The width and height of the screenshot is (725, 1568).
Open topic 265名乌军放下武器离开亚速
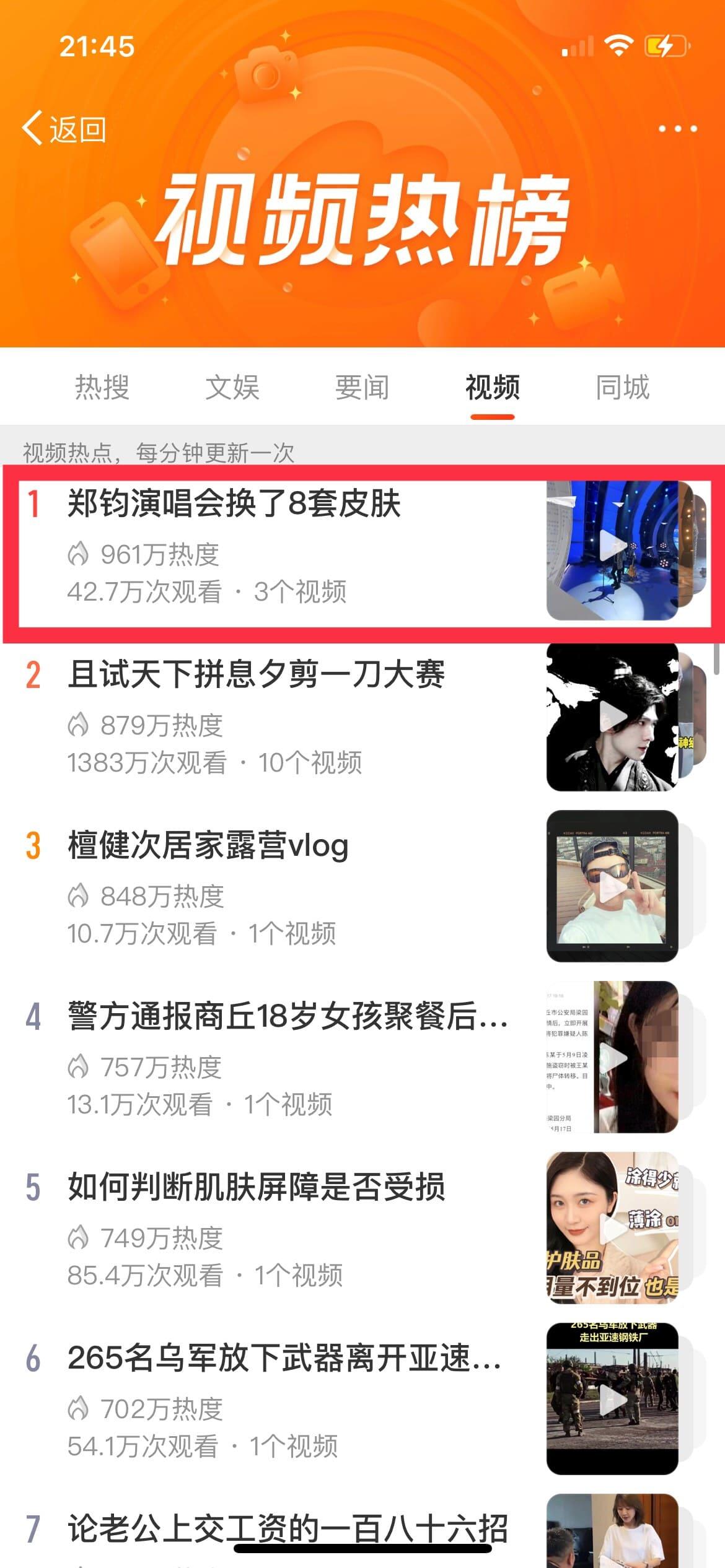284,1358
